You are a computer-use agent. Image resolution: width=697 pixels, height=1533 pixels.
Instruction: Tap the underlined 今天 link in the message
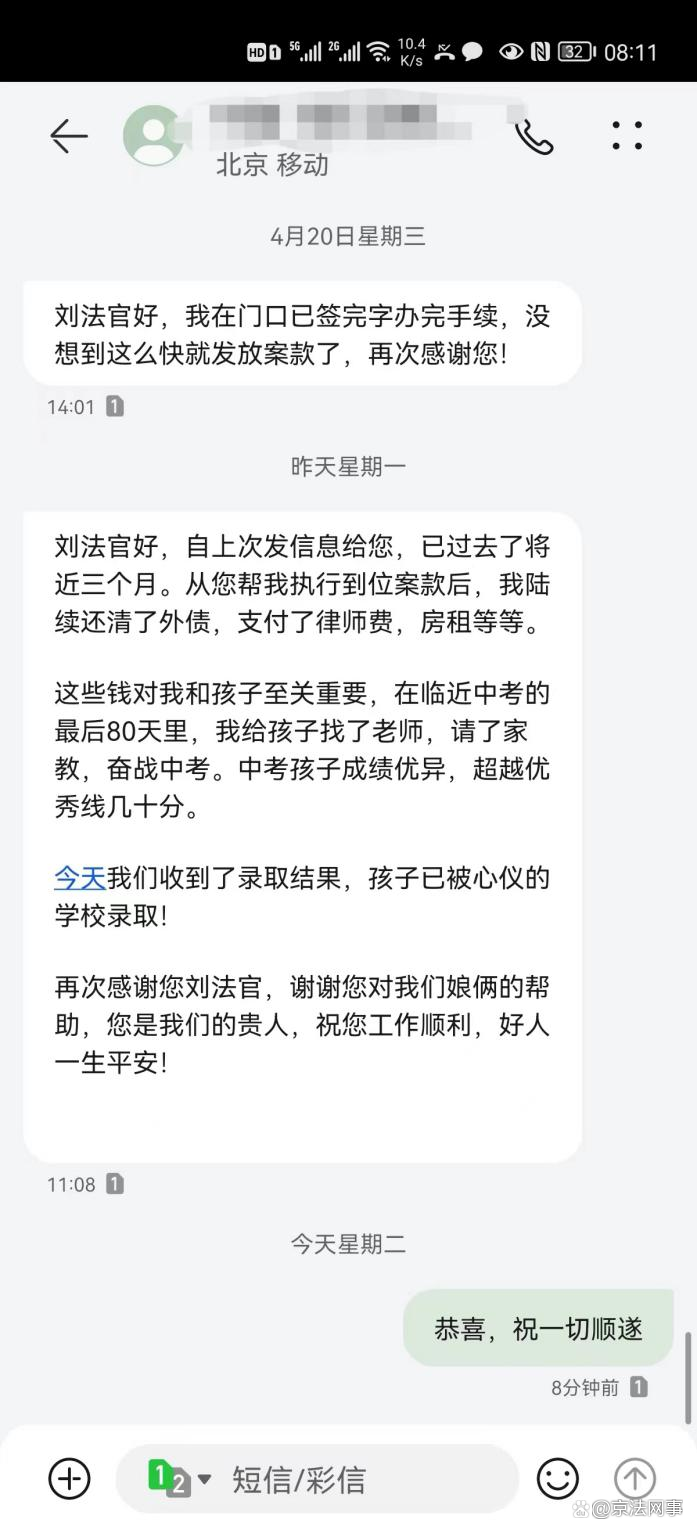pyautogui.click(x=80, y=878)
